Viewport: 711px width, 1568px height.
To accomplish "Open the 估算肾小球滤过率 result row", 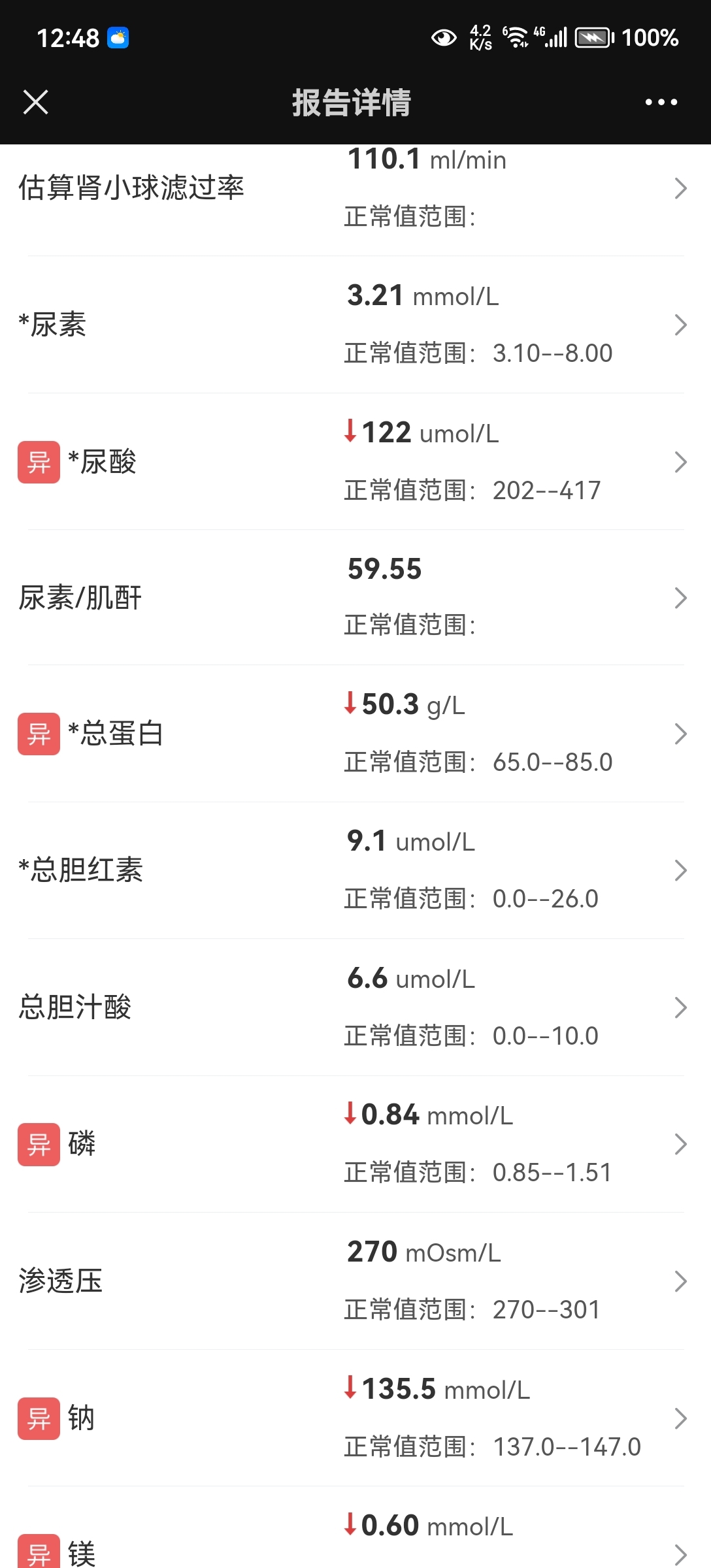I will click(355, 188).
